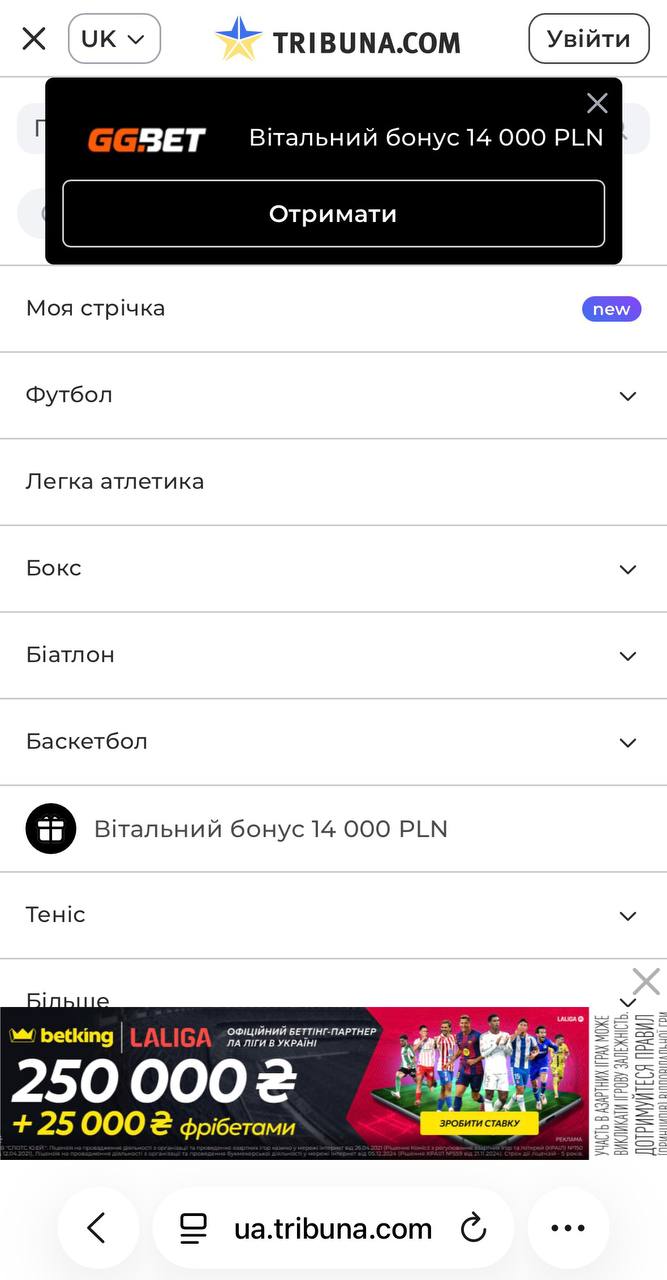Go back with the browser back arrow
This screenshot has height=1280, width=667.
click(97, 1228)
